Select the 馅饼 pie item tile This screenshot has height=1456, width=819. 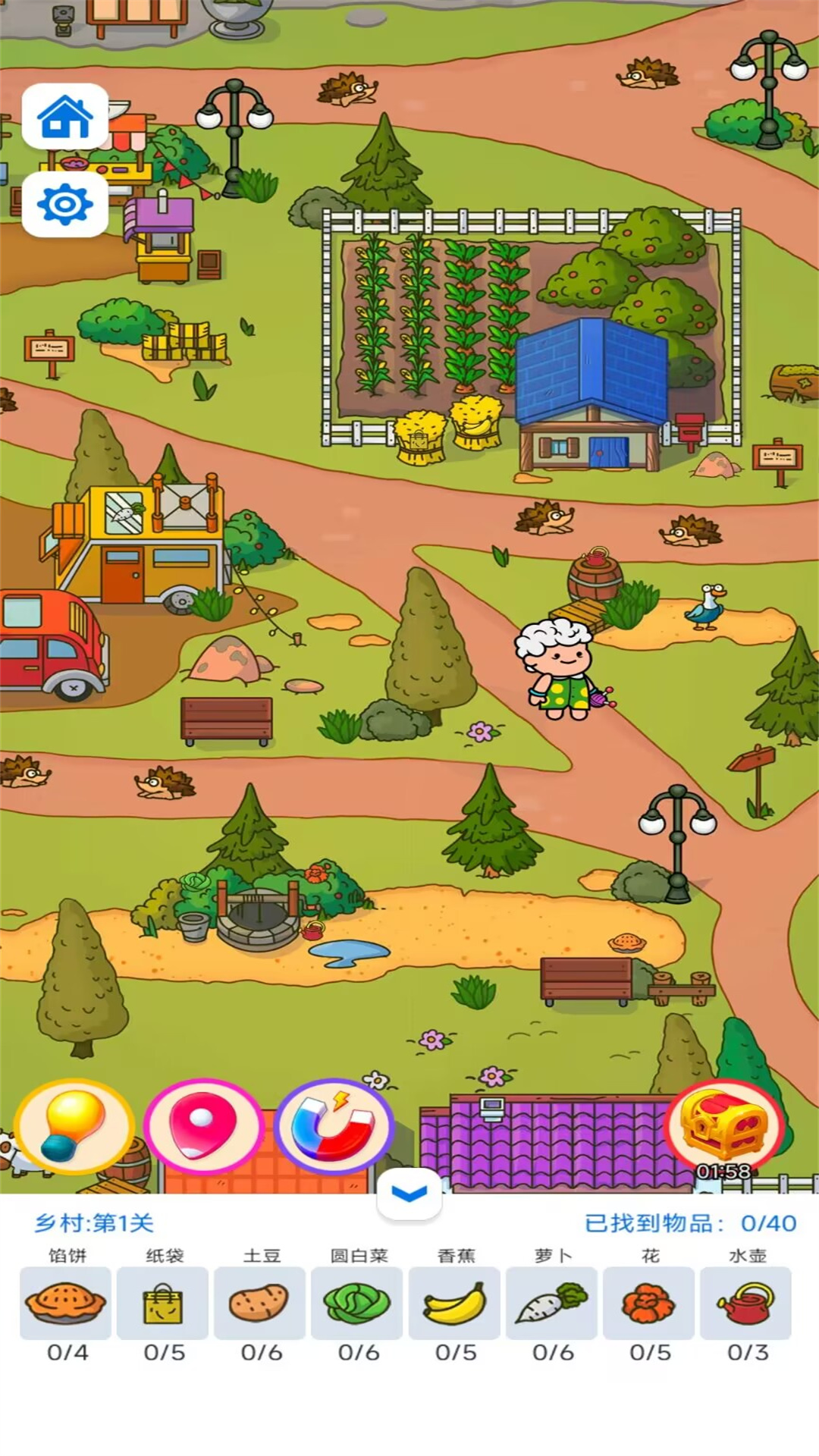pos(66,1303)
